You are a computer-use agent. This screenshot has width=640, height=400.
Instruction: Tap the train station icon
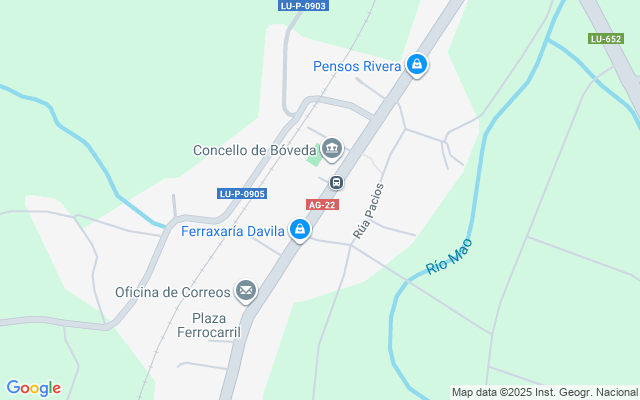[337, 182]
